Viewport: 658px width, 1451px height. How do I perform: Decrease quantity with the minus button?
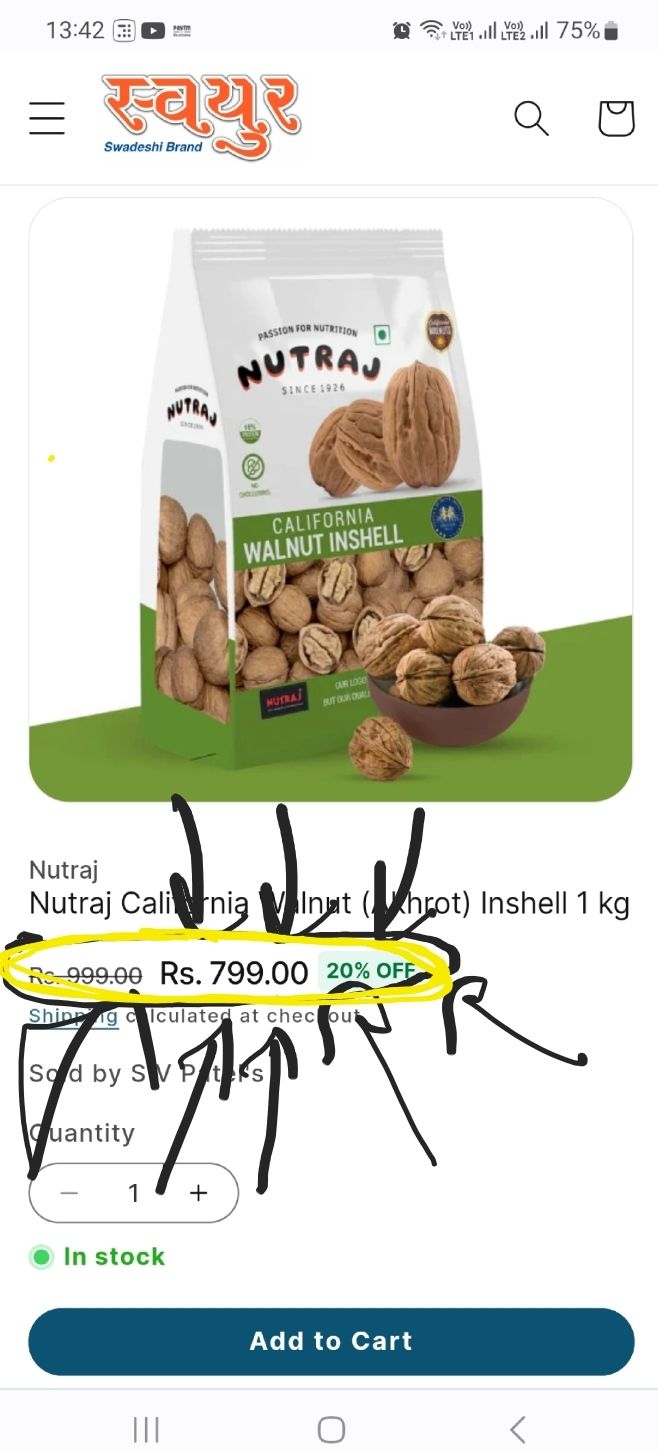69,1193
